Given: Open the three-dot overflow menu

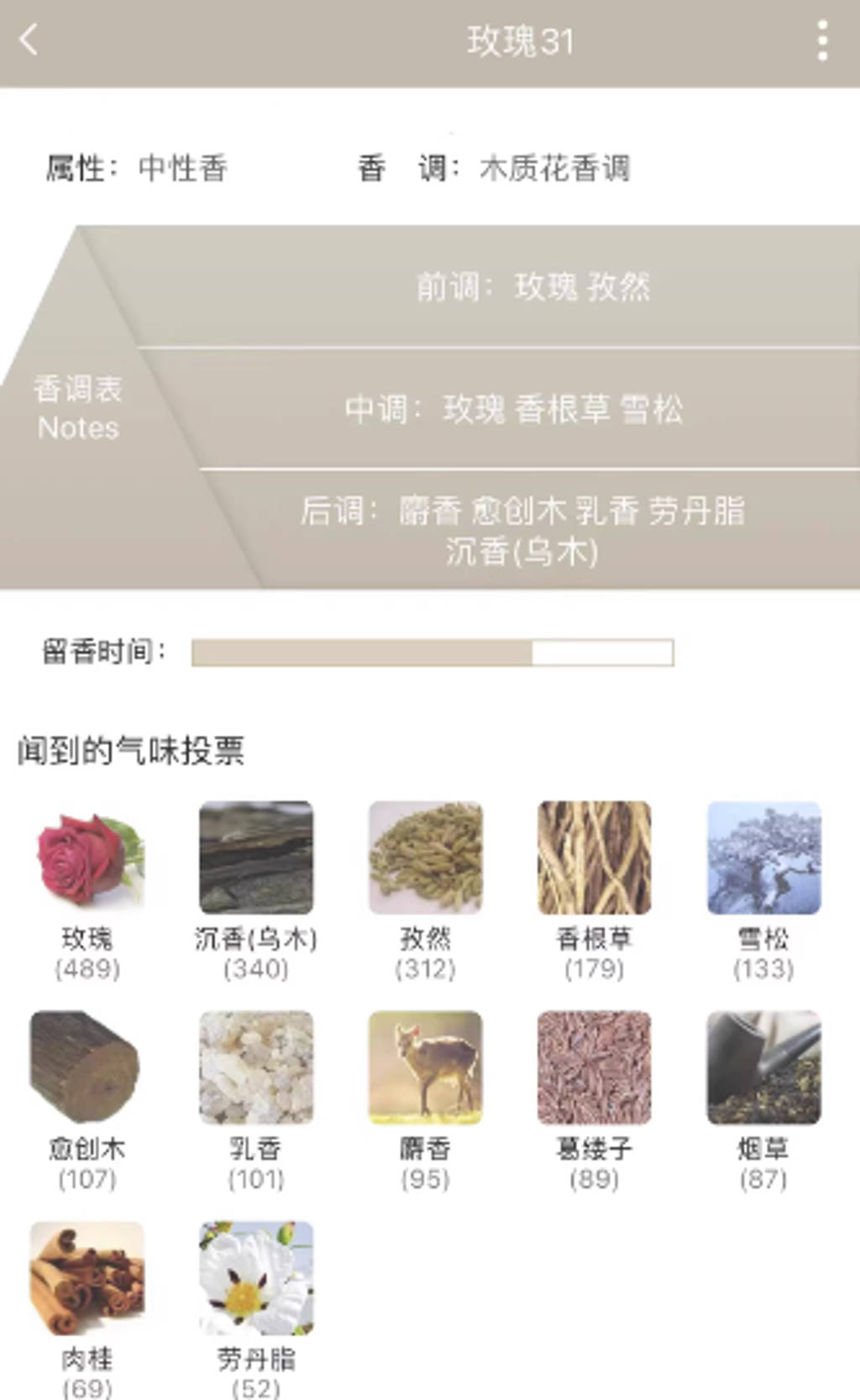Looking at the screenshot, I should coord(822,40).
